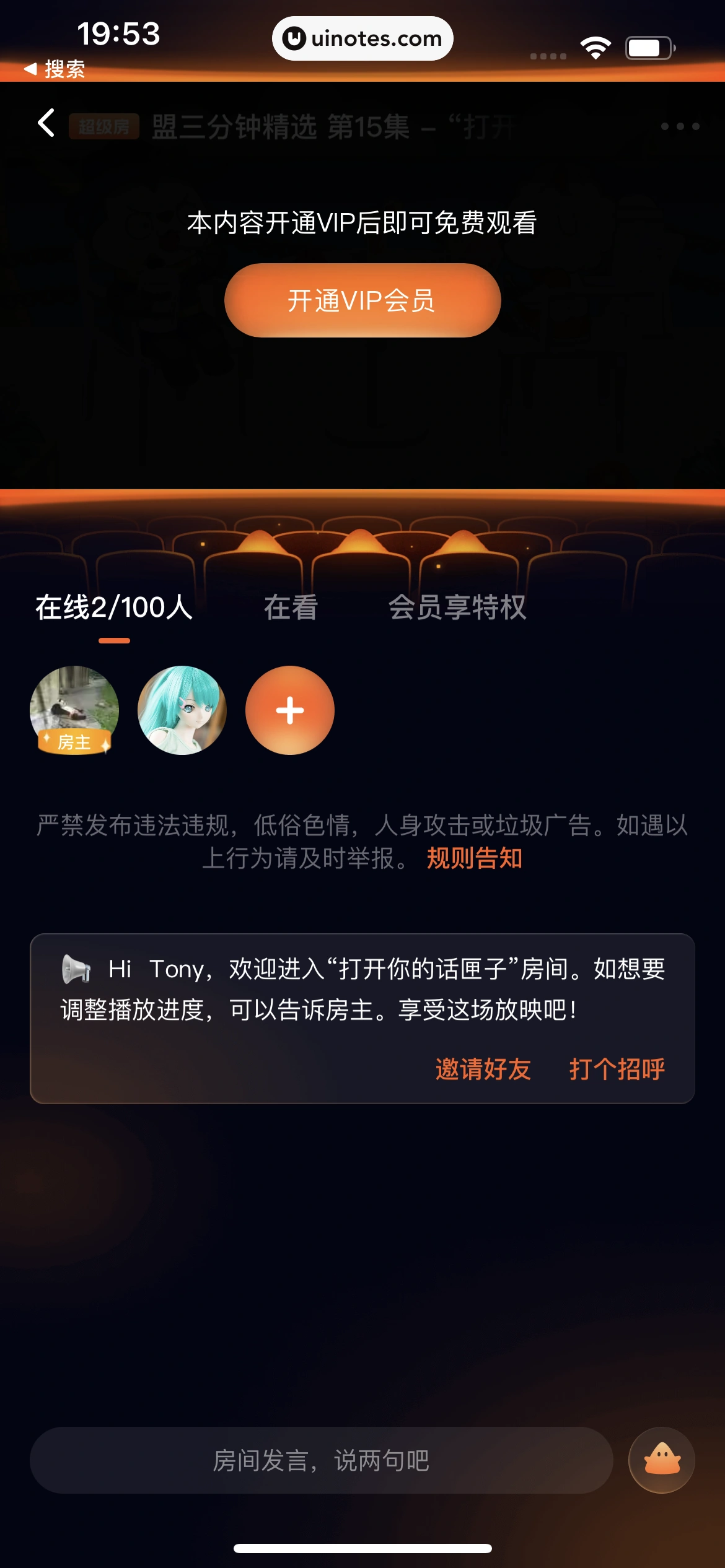
Task: Tap the 开通VIP会员 button
Action: click(362, 300)
